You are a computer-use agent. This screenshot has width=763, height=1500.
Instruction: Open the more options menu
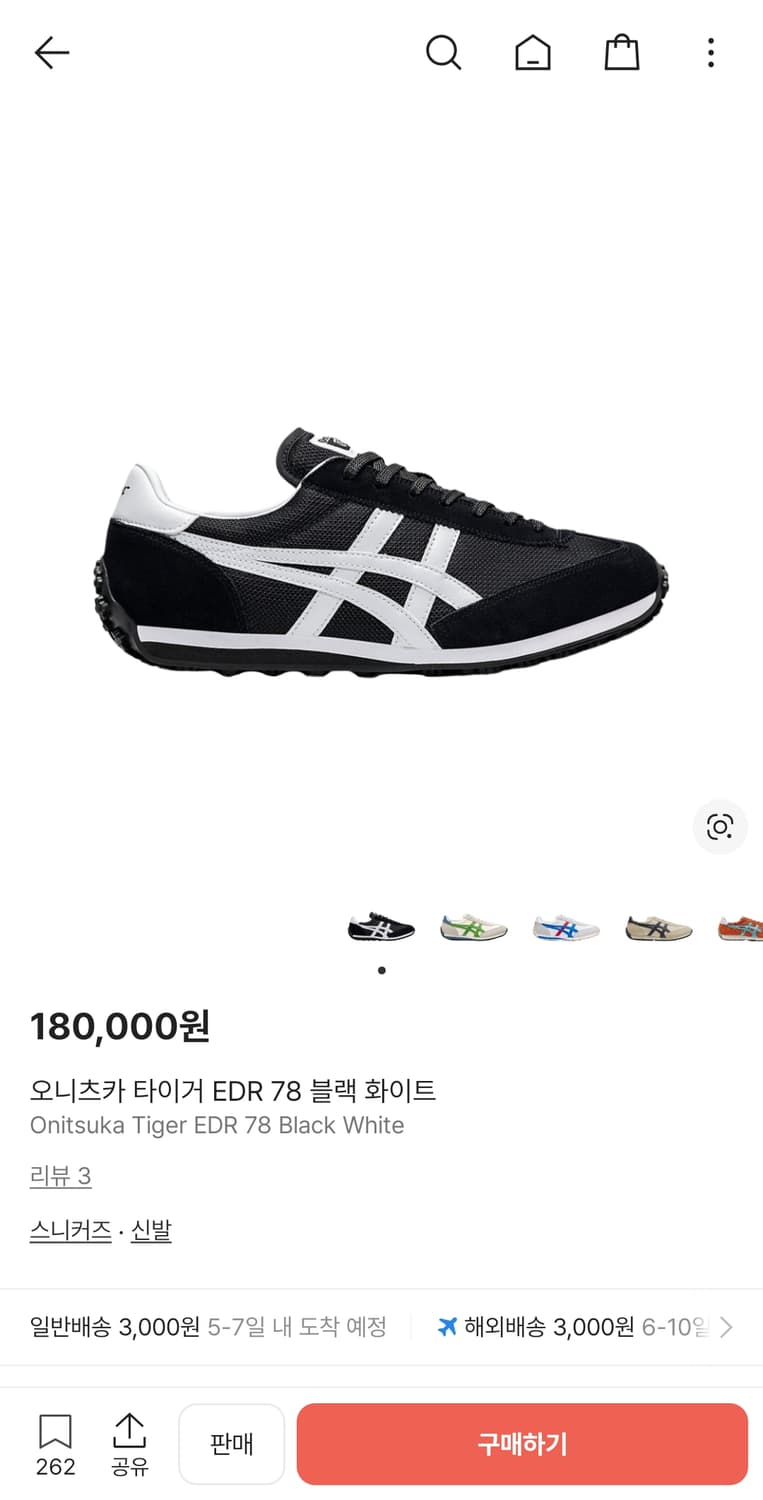pos(710,53)
